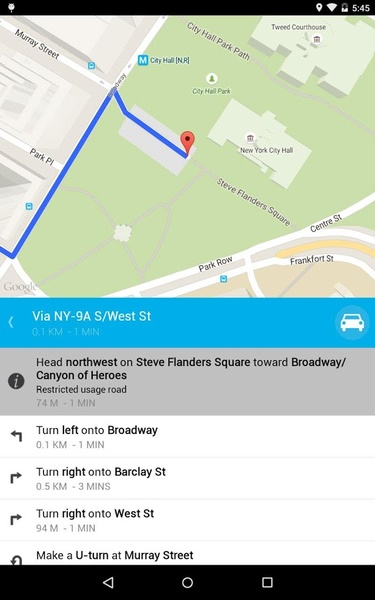The image size is (375, 600).
Task: Open recent apps from the navigation bar
Action: (267, 582)
